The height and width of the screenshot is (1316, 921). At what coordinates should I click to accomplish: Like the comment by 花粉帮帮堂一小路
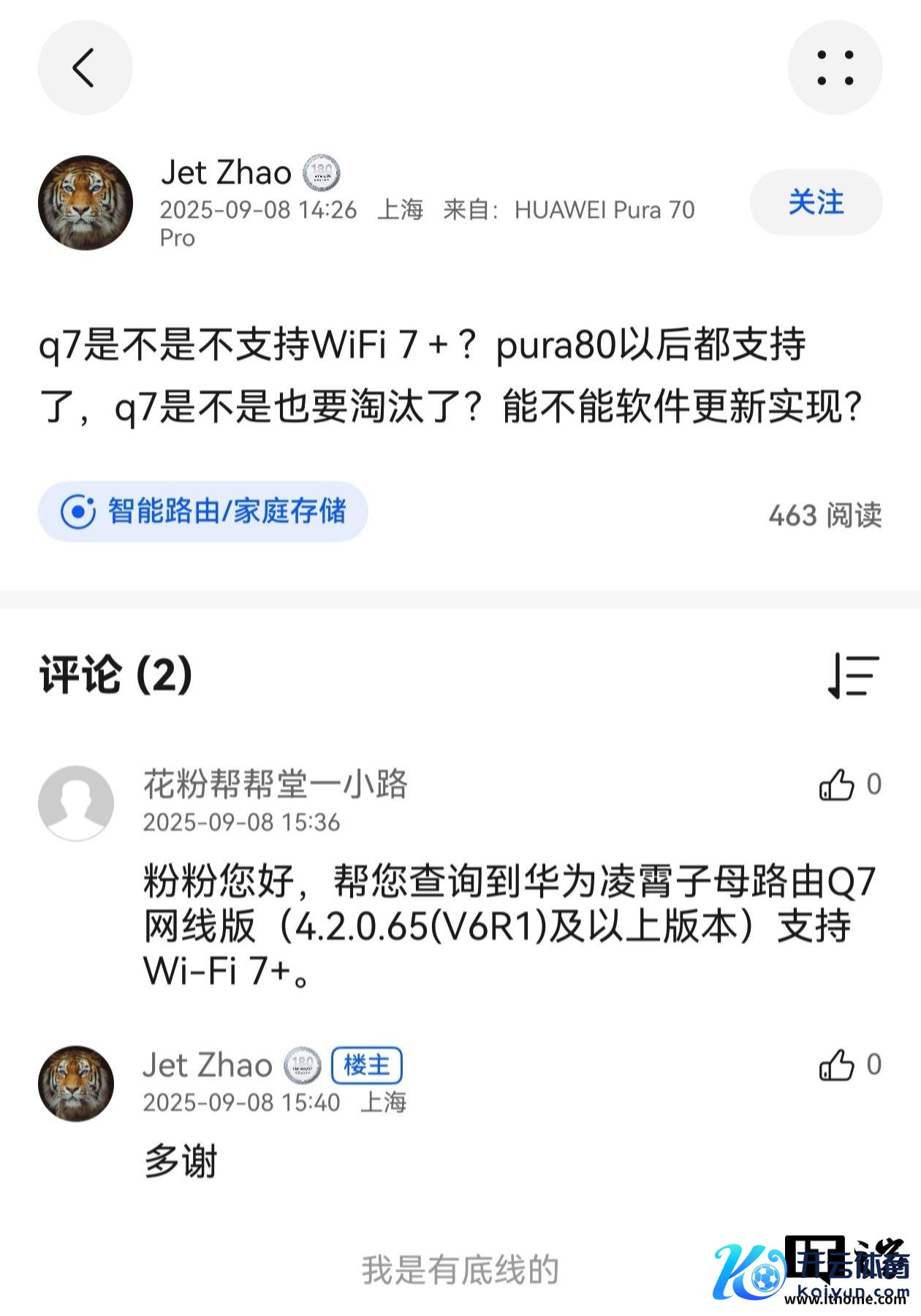point(837,785)
